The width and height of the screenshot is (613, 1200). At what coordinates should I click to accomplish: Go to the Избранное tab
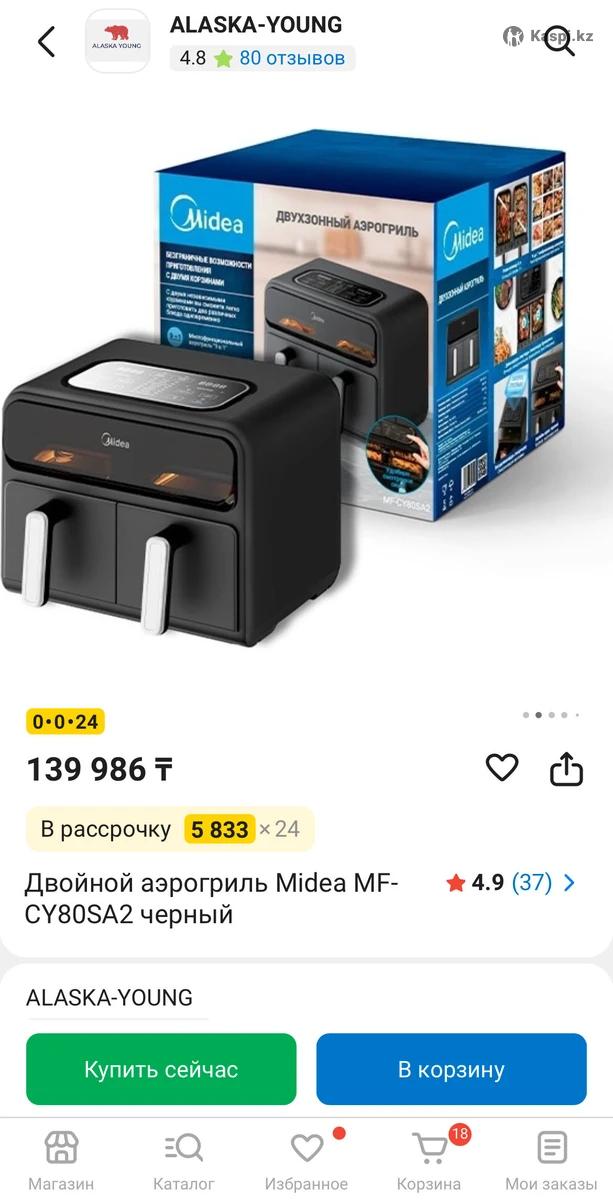click(x=306, y=1160)
